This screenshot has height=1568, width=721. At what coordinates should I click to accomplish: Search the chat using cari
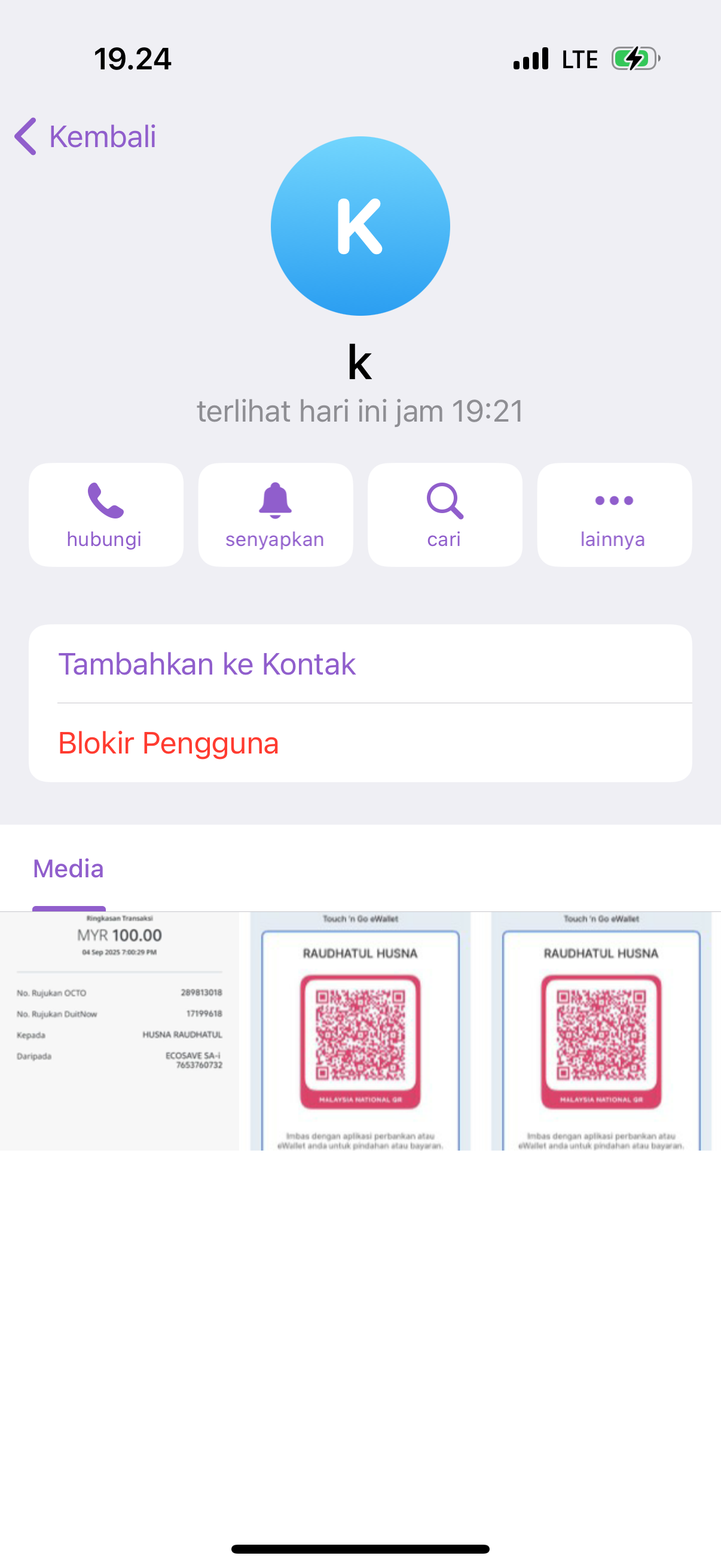coord(445,514)
